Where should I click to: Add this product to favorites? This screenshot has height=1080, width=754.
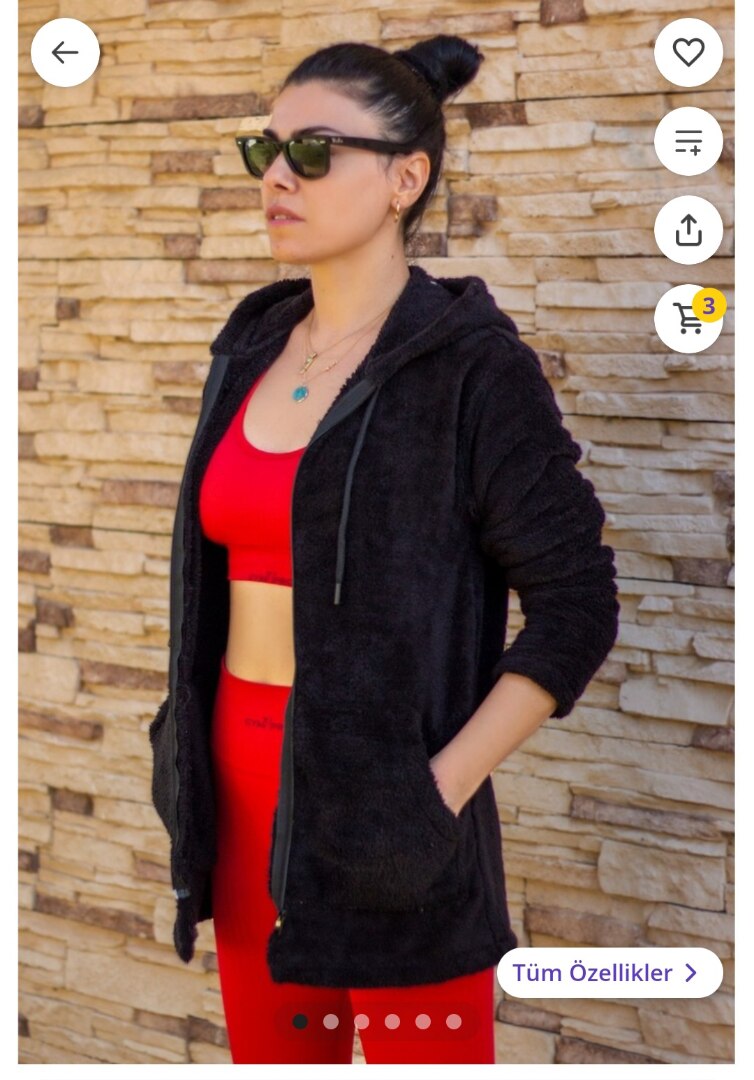(x=688, y=53)
